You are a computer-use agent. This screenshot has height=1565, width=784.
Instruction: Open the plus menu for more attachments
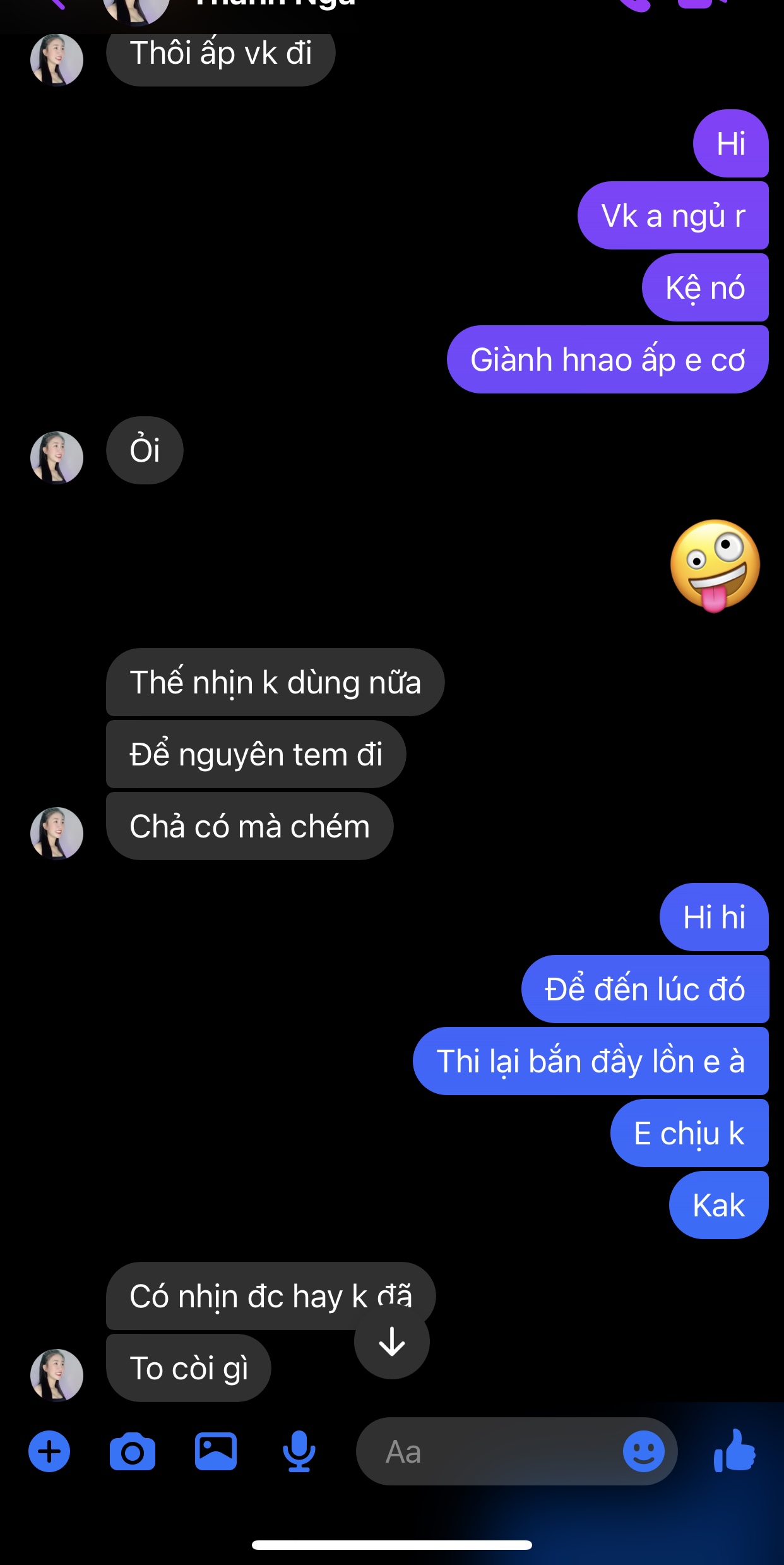click(49, 1451)
